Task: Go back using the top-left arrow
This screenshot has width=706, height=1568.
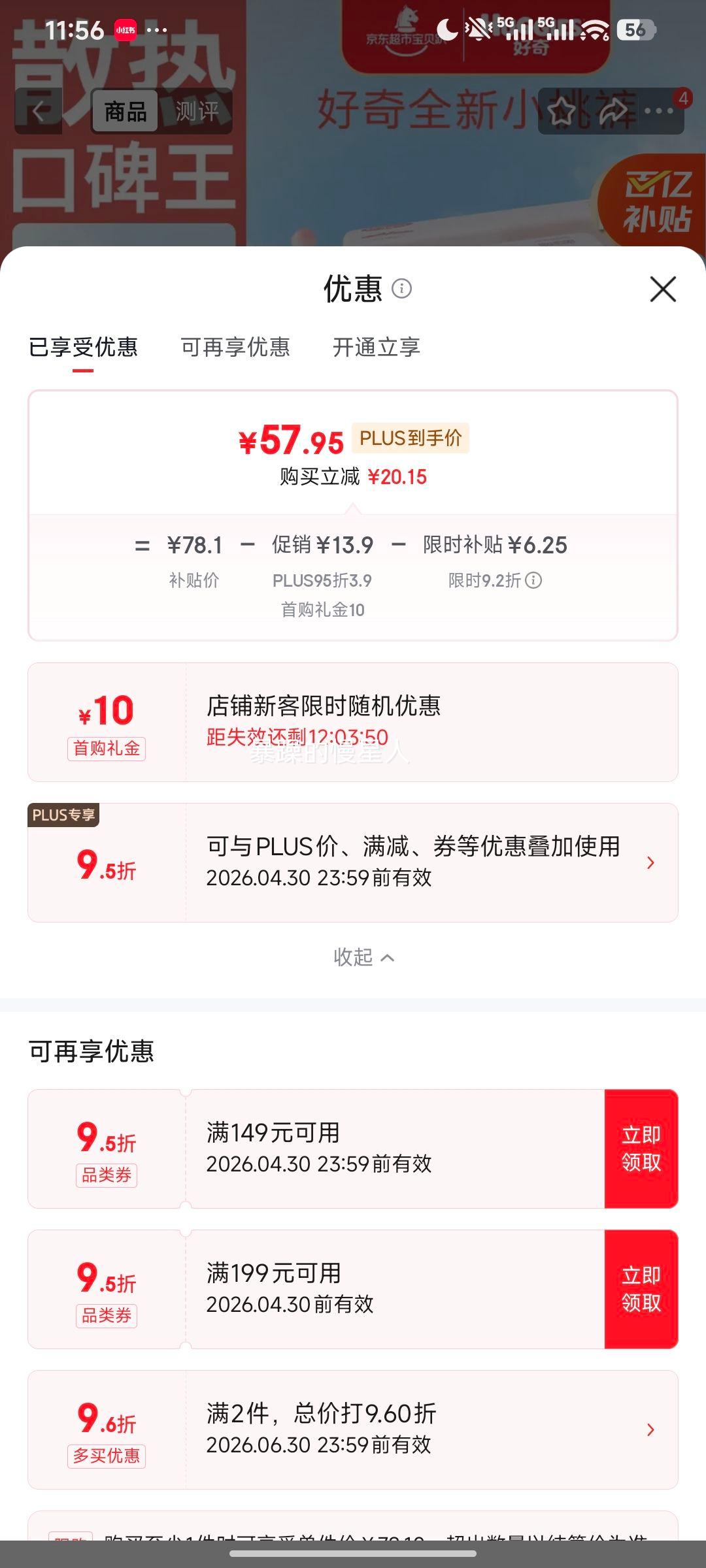Action: pos(39,111)
